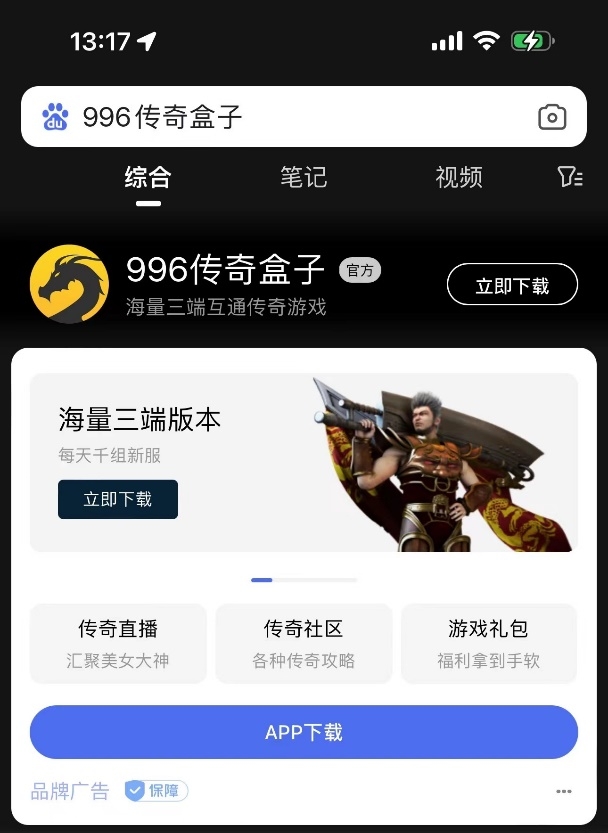This screenshot has width=608, height=833.
Task: Open the search filter icon
Action: click(x=569, y=177)
